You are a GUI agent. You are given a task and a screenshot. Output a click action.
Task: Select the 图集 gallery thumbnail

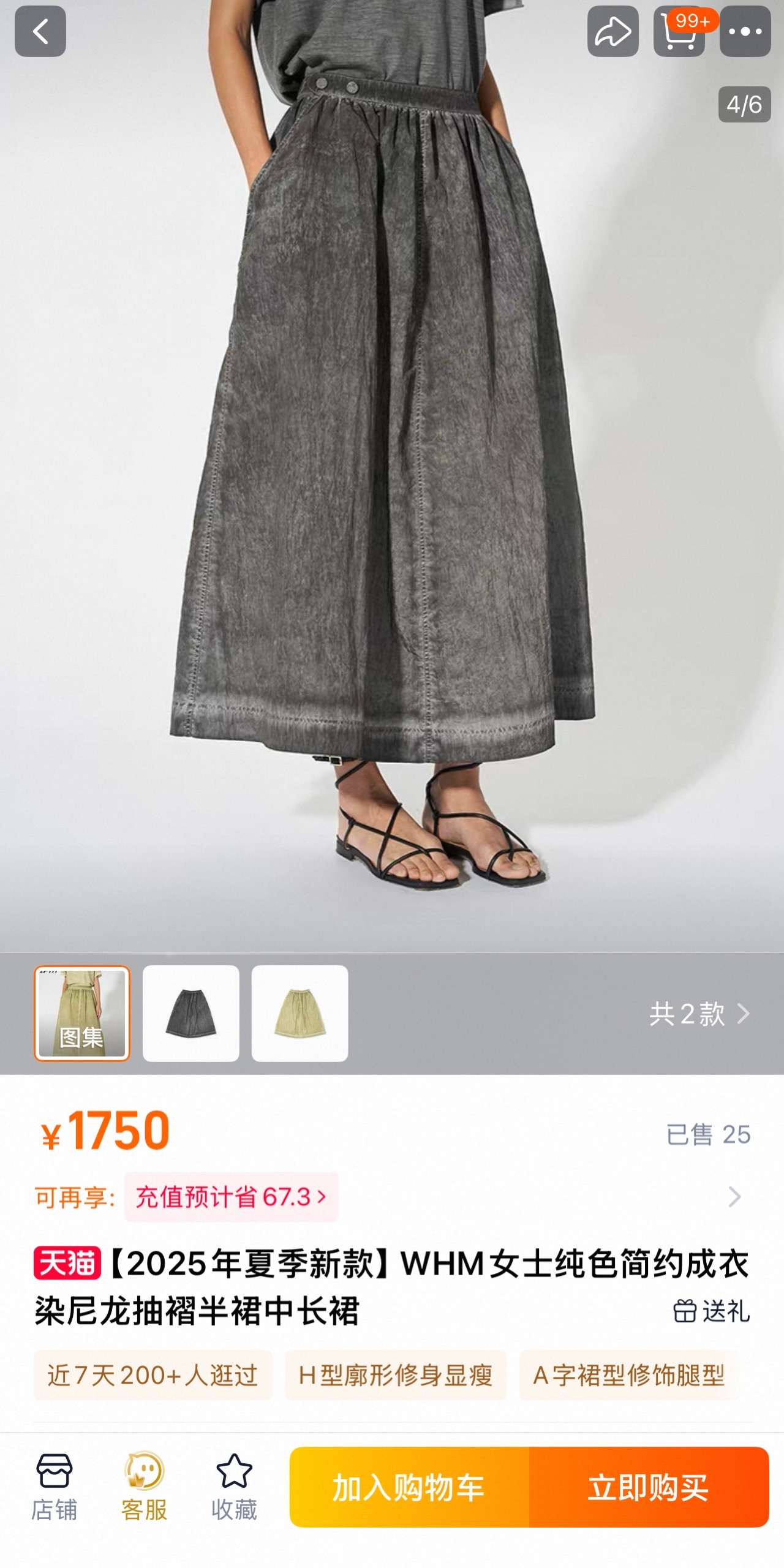pos(82,1013)
